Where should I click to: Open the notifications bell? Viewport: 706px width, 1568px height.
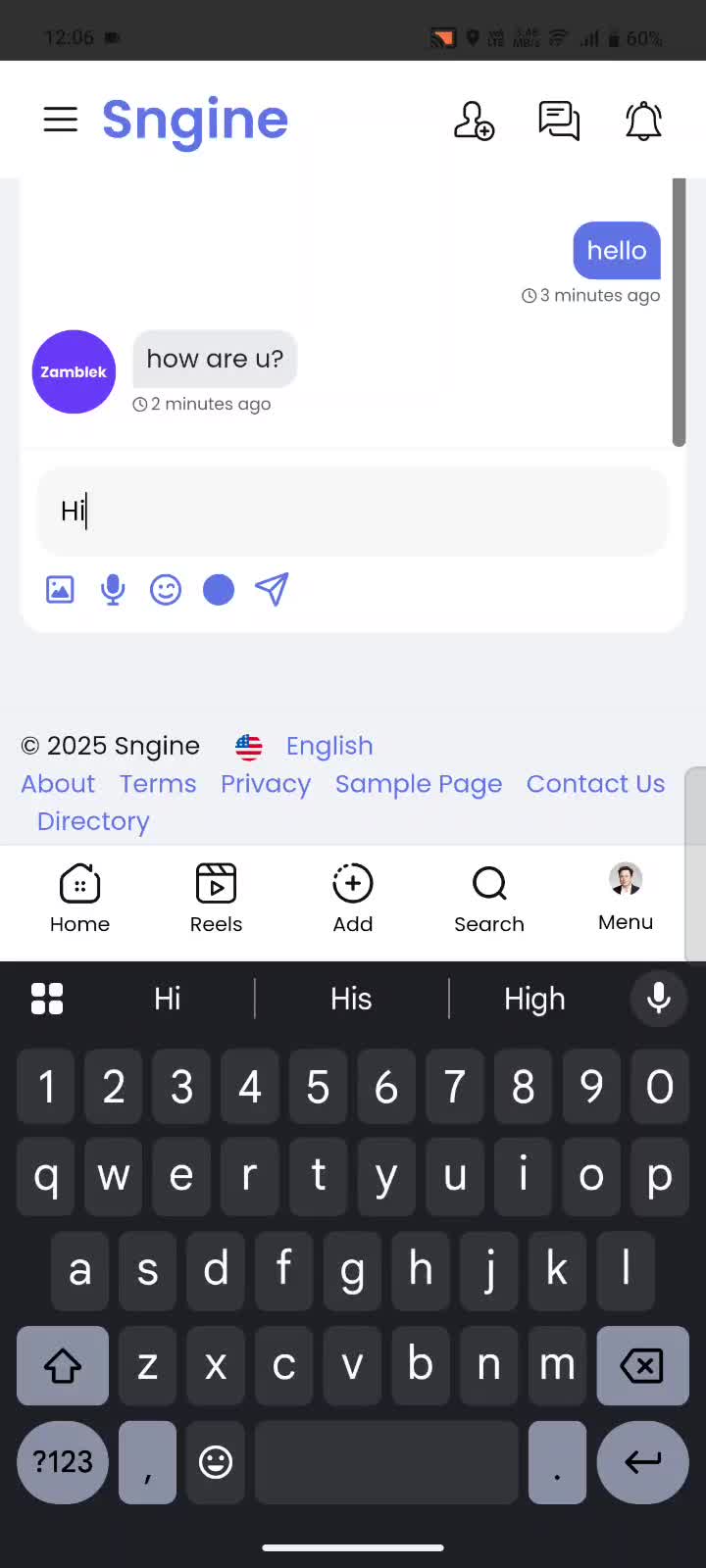pyautogui.click(x=643, y=121)
